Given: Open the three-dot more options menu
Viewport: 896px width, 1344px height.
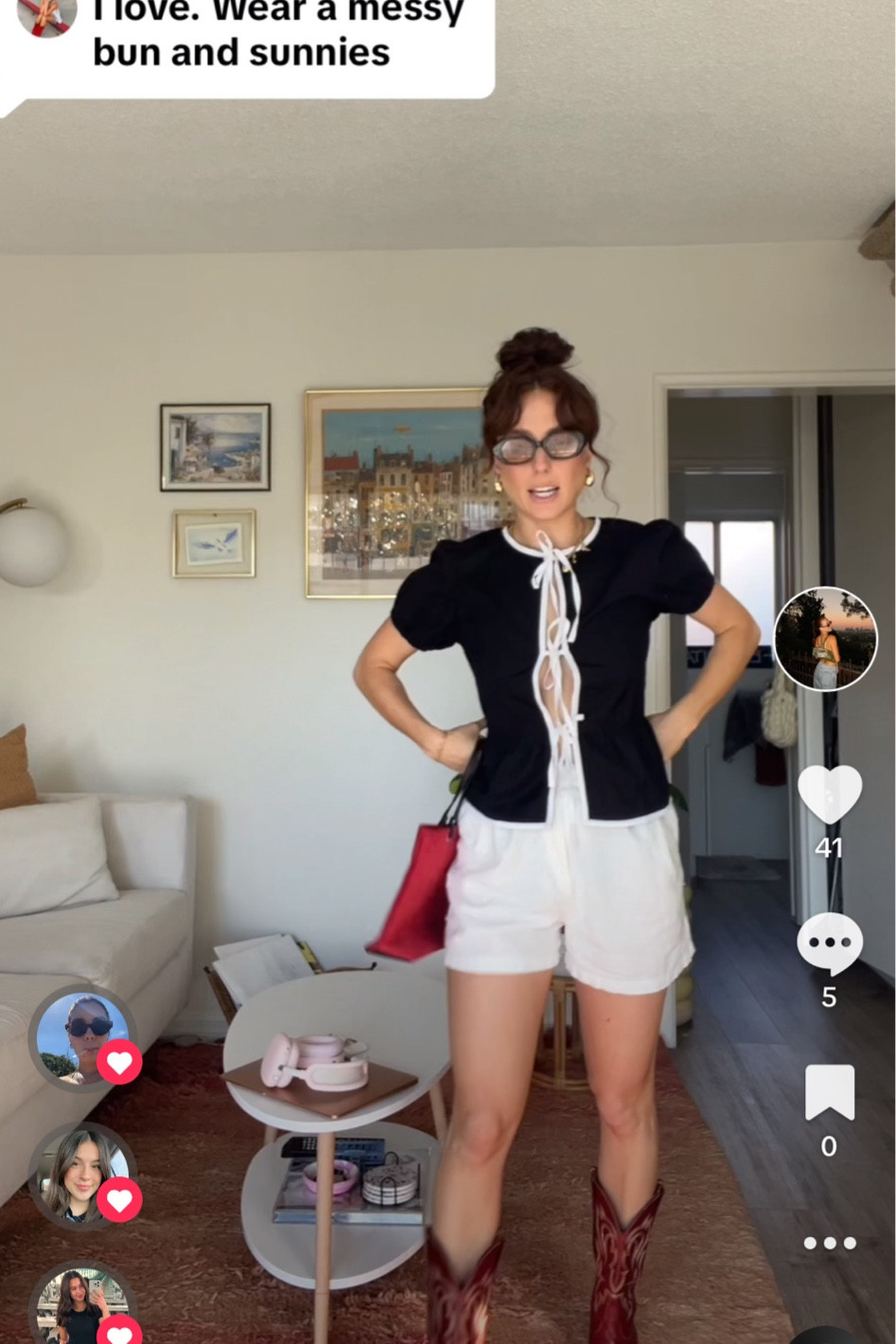Looking at the screenshot, I should tap(829, 1243).
